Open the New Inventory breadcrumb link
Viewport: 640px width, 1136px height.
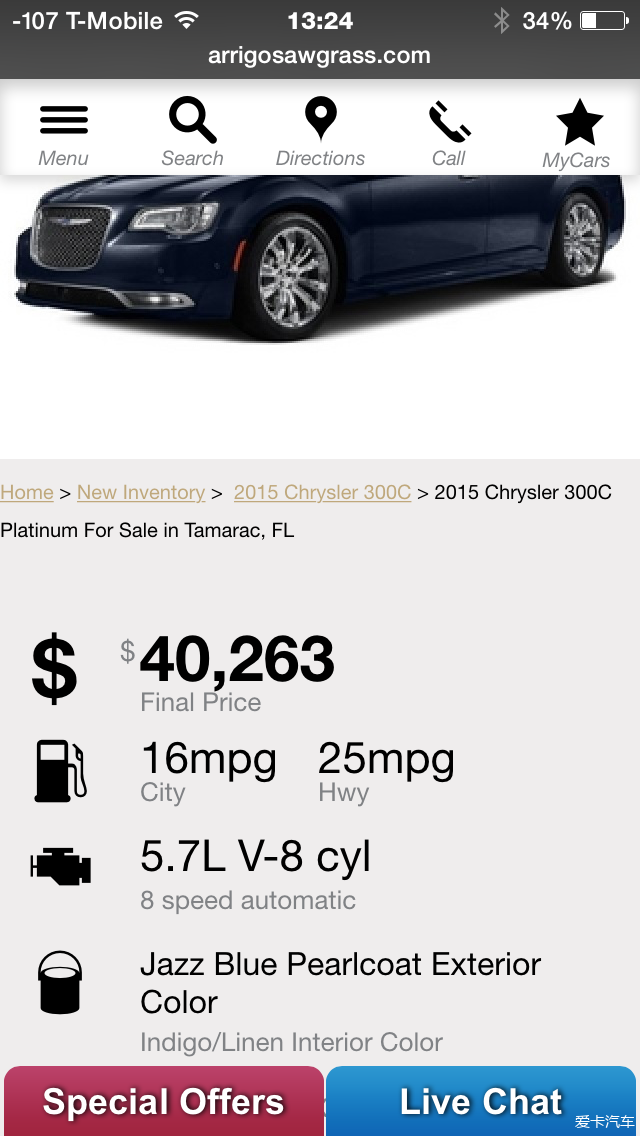pos(141,492)
